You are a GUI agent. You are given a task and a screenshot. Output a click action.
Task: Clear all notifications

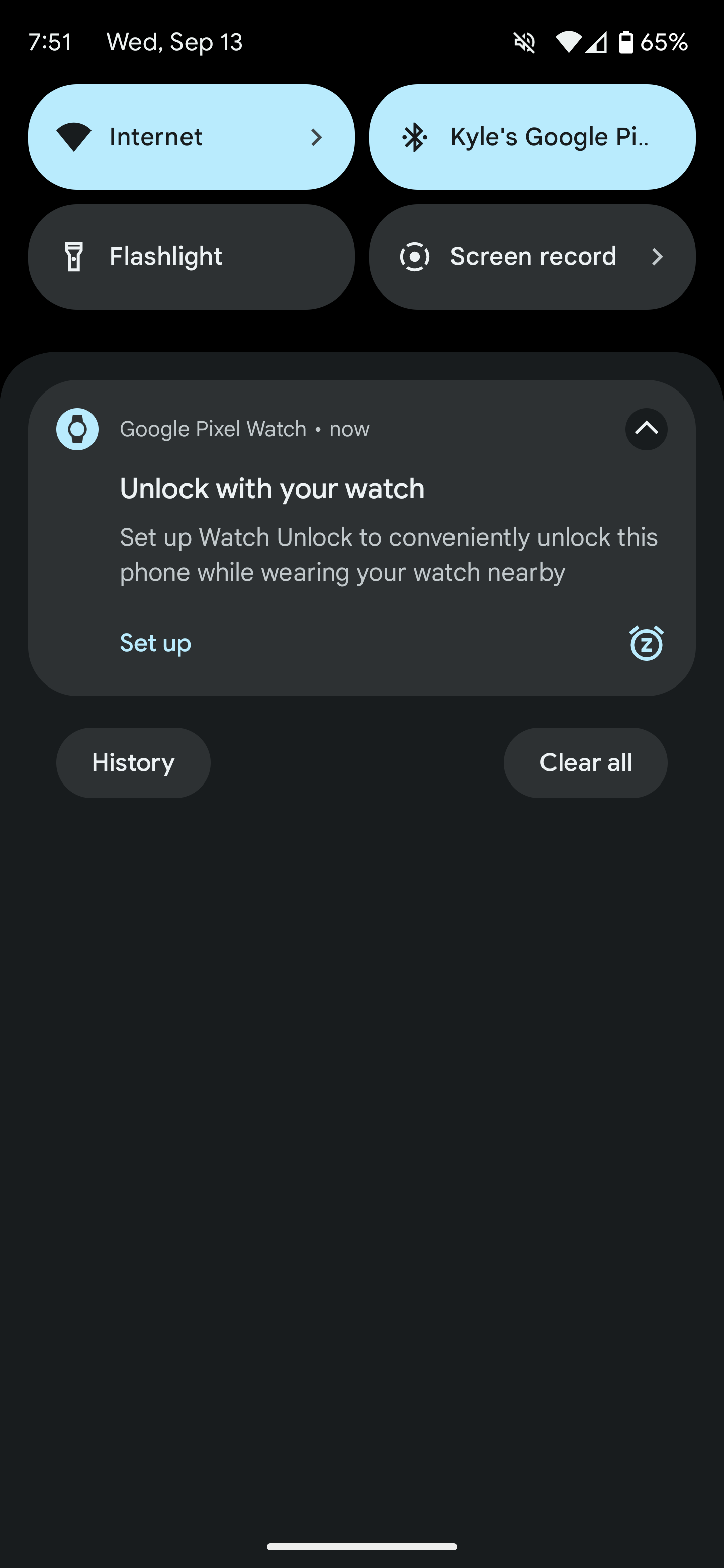click(x=585, y=763)
